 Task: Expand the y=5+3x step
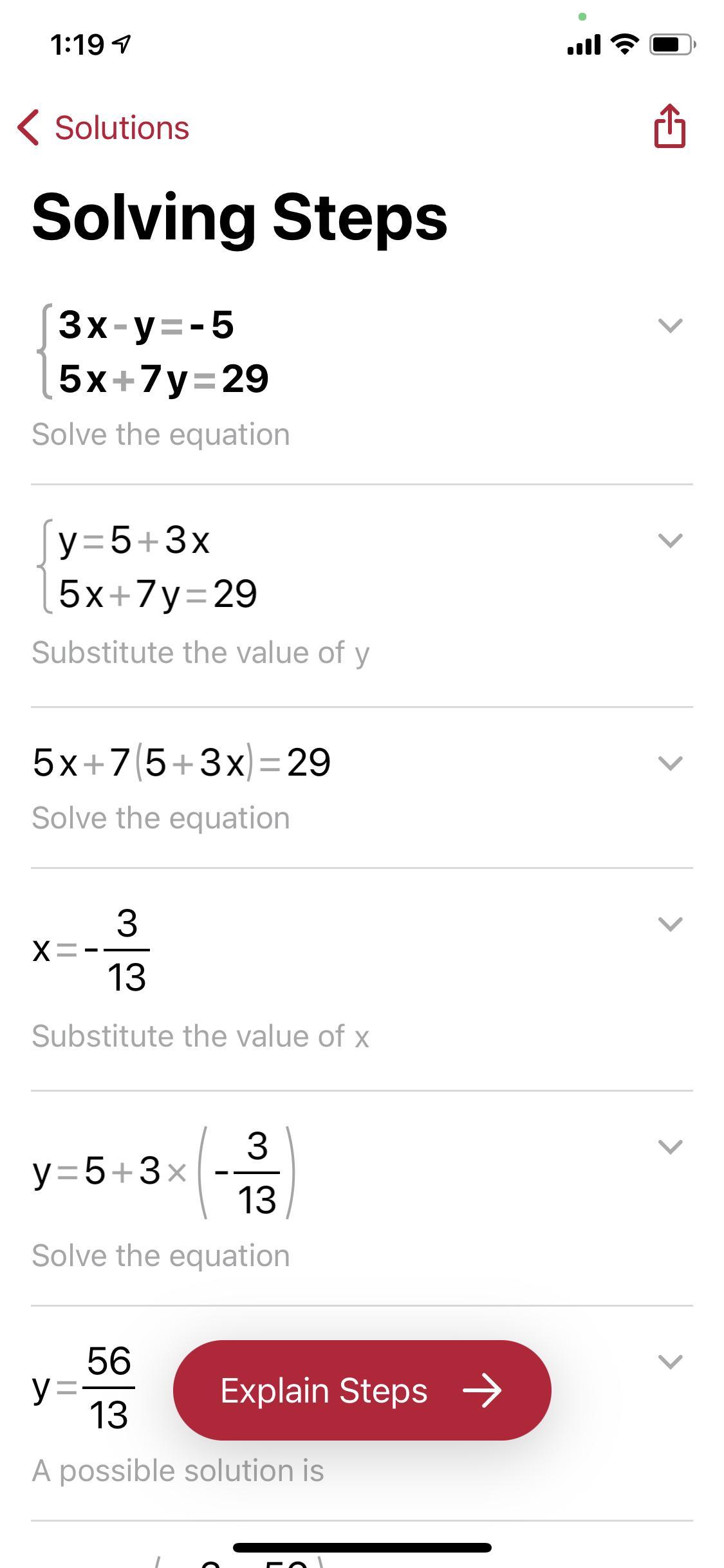tap(670, 540)
